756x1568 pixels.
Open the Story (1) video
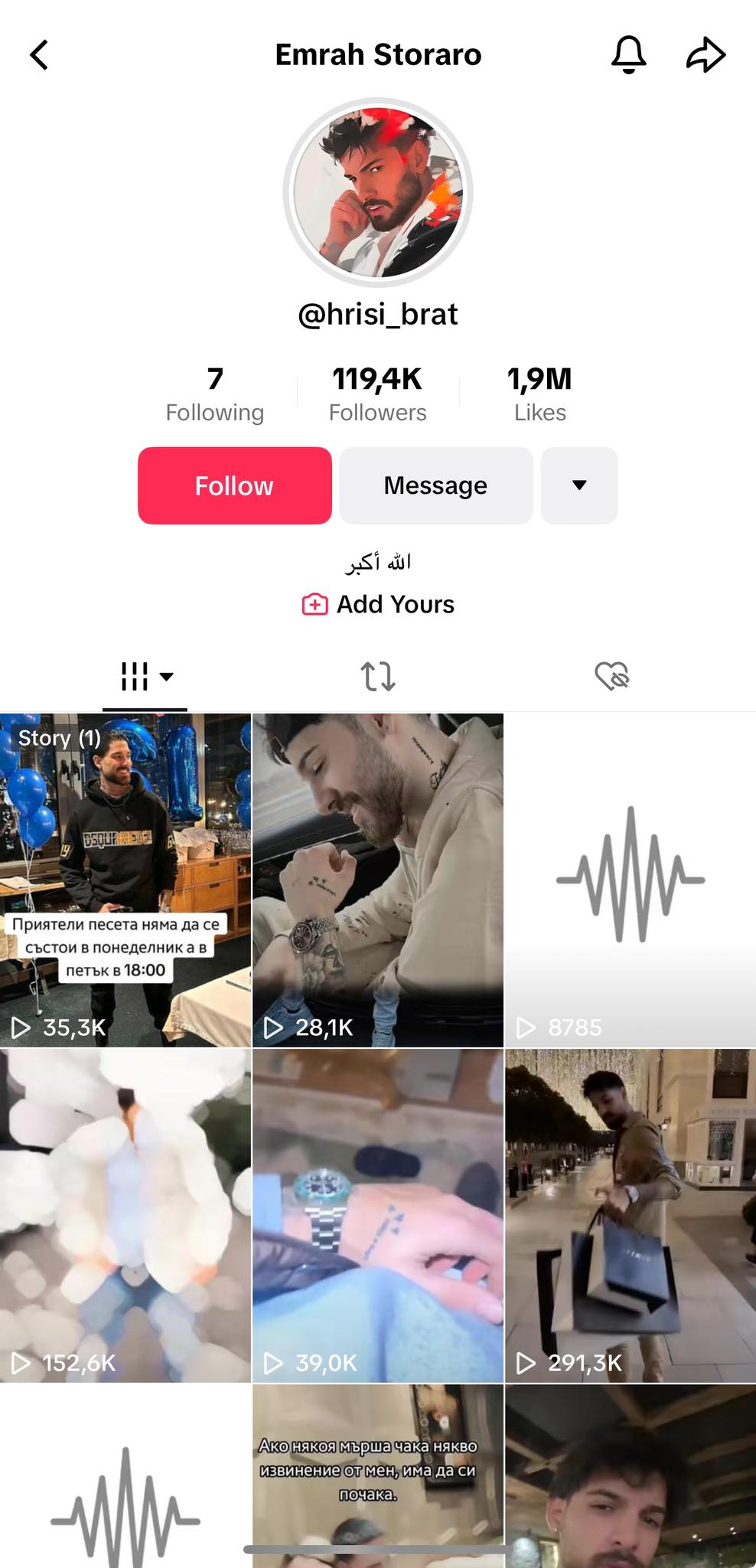pyautogui.click(x=125, y=880)
